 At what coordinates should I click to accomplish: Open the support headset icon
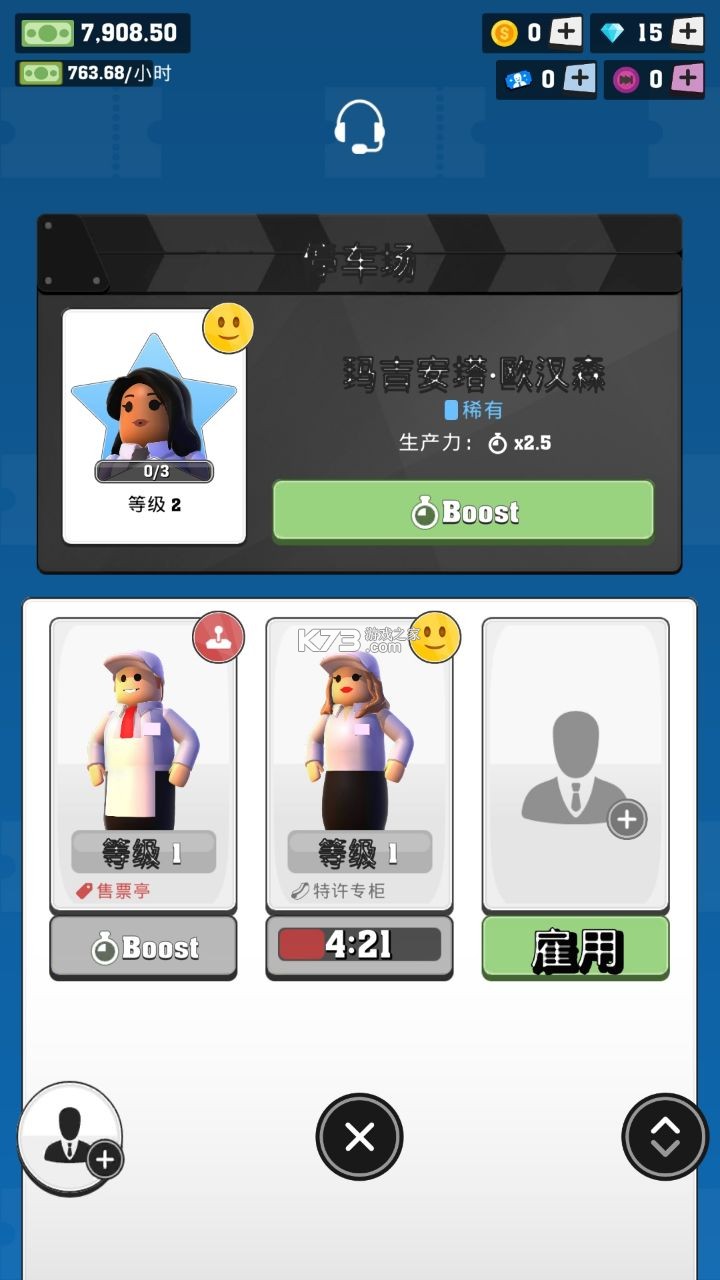tap(359, 128)
